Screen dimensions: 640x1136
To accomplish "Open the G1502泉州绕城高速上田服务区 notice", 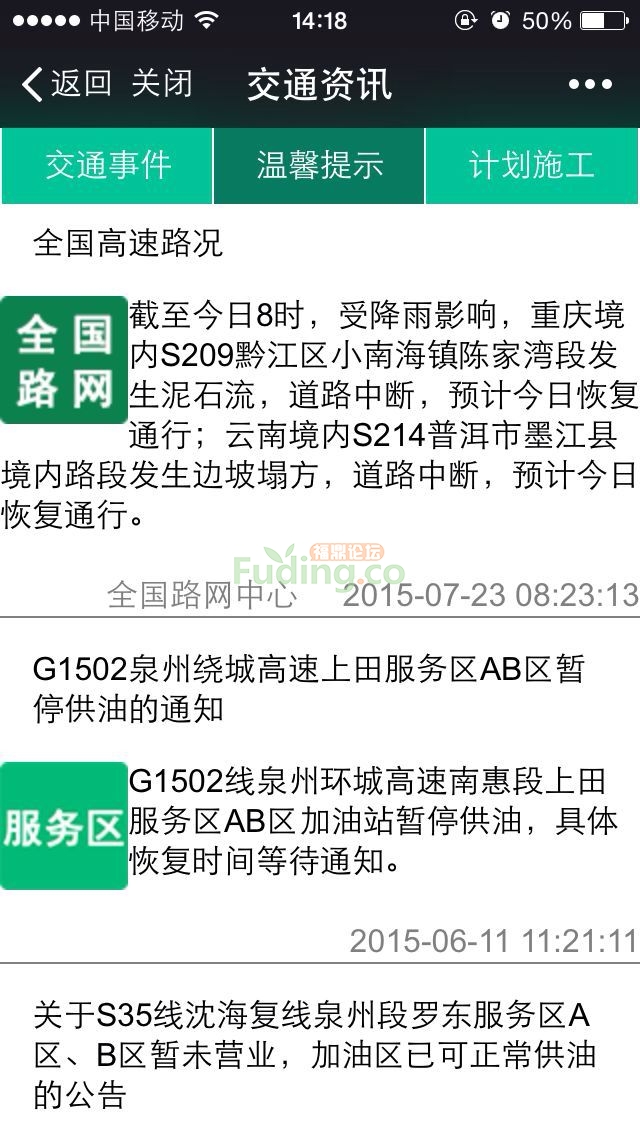I will [x=320, y=800].
